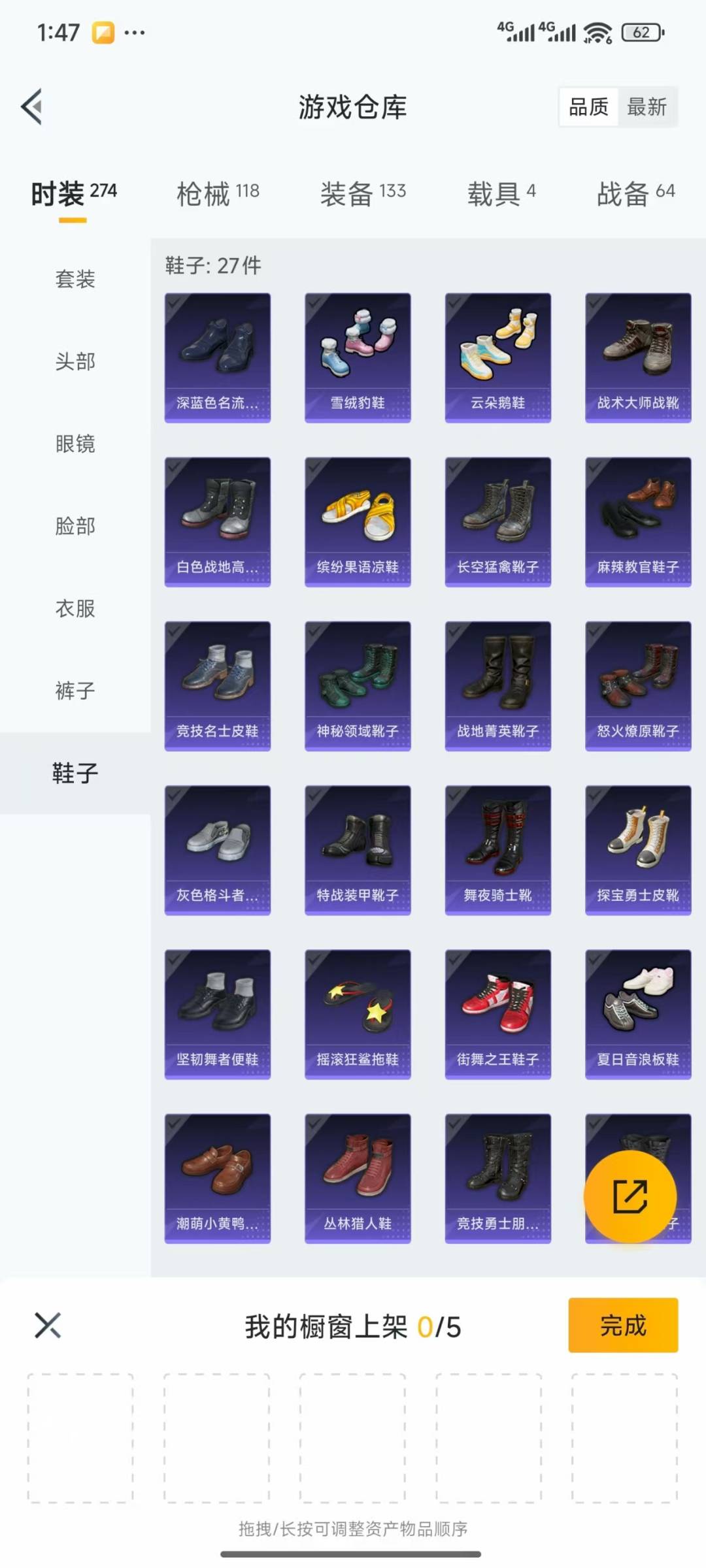
Task: Select the 套装 category
Action: (75, 279)
